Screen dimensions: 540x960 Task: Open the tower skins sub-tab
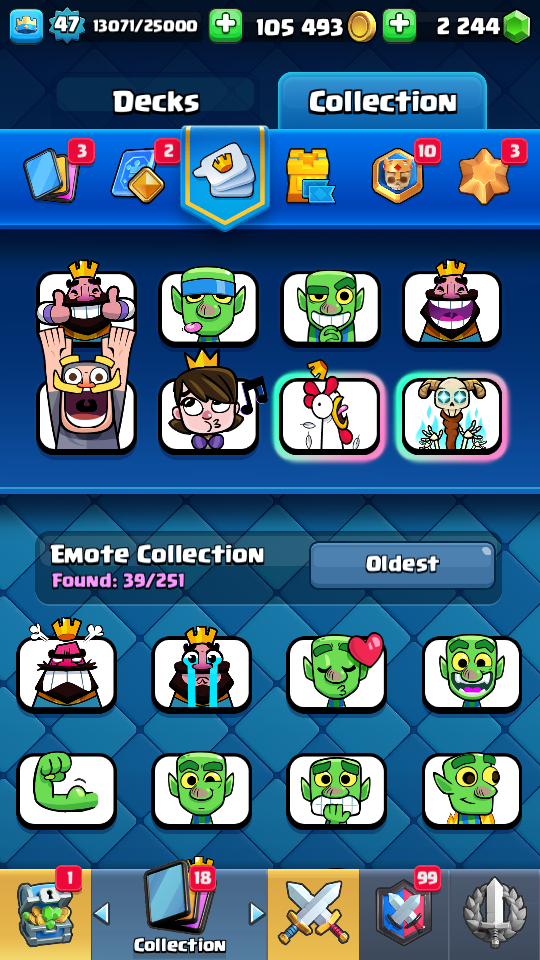(310, 177)
